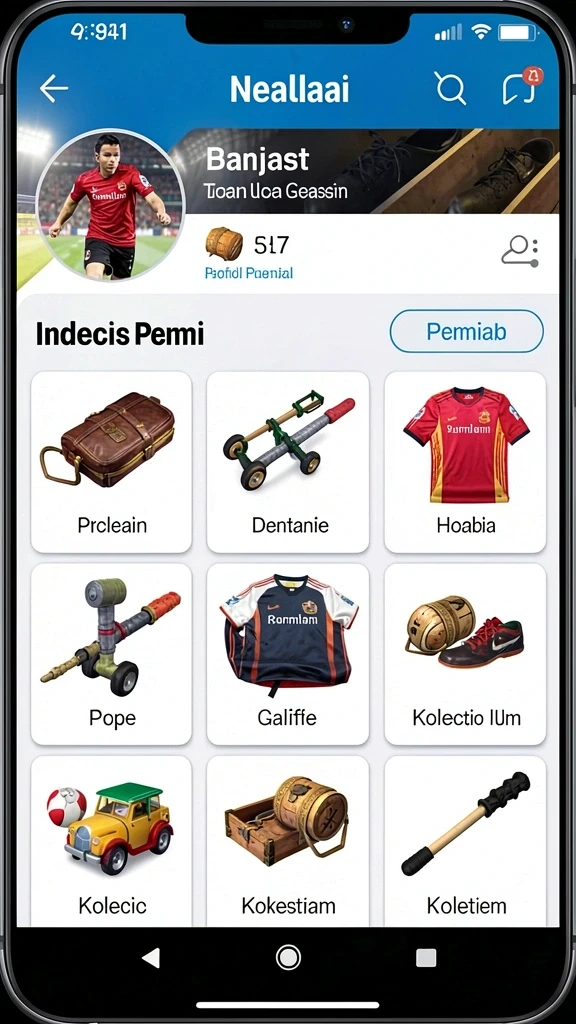Open the Galiffe navy jersey card
The image size is (576, 1024).
pos(288,654)
